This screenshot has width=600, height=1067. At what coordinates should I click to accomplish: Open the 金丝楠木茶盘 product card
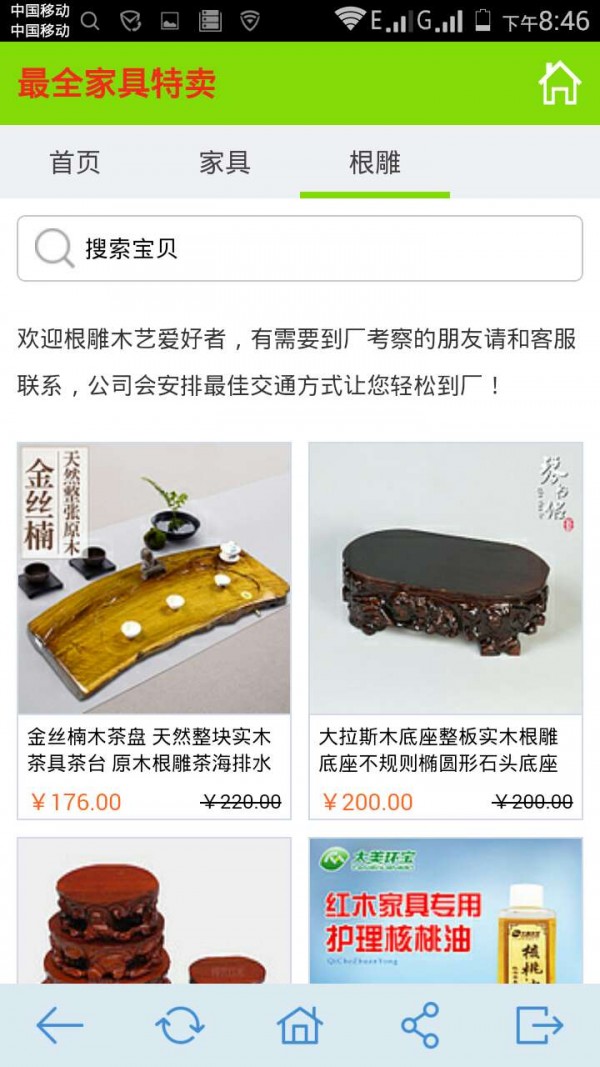click(154, 630)
